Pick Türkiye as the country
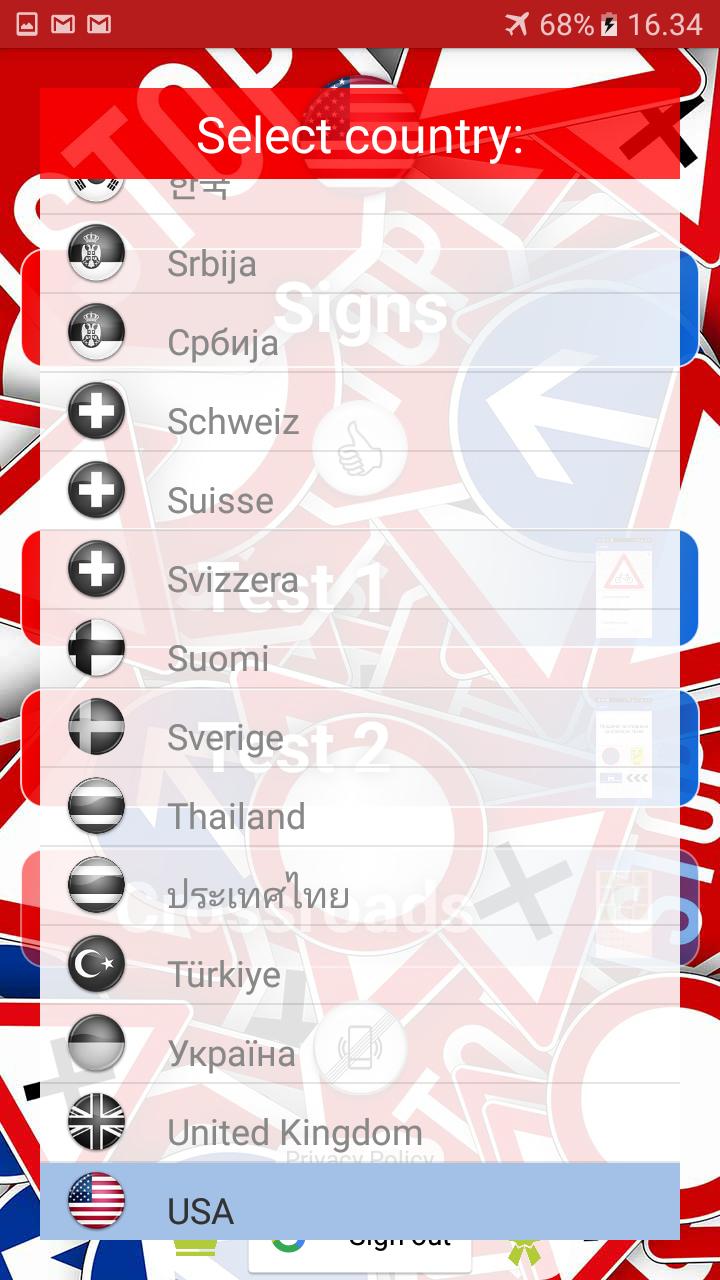This screenshot has height=1280, width=720. (360, 975)
